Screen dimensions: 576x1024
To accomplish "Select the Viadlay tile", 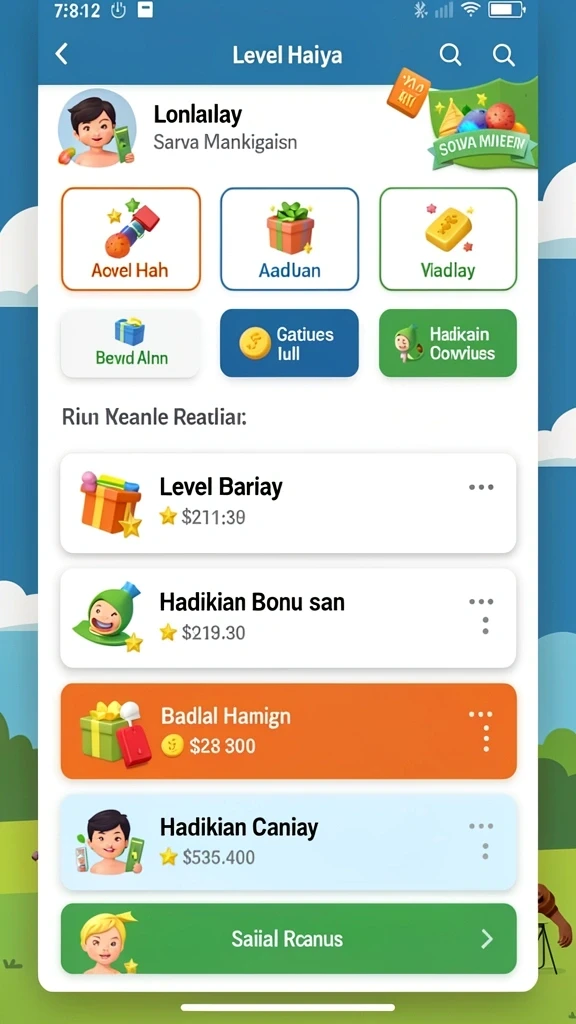I will point(448,239).
